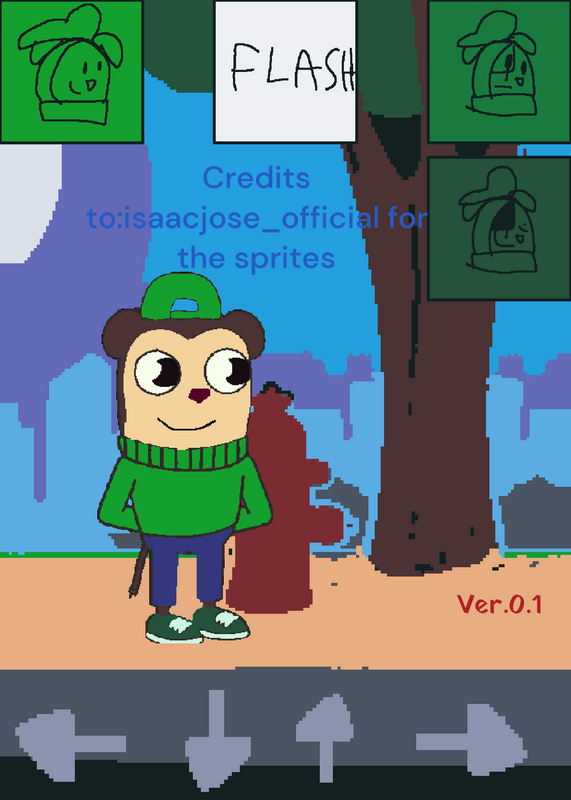Tap the white FLASH button

click(x=285, y=71)
